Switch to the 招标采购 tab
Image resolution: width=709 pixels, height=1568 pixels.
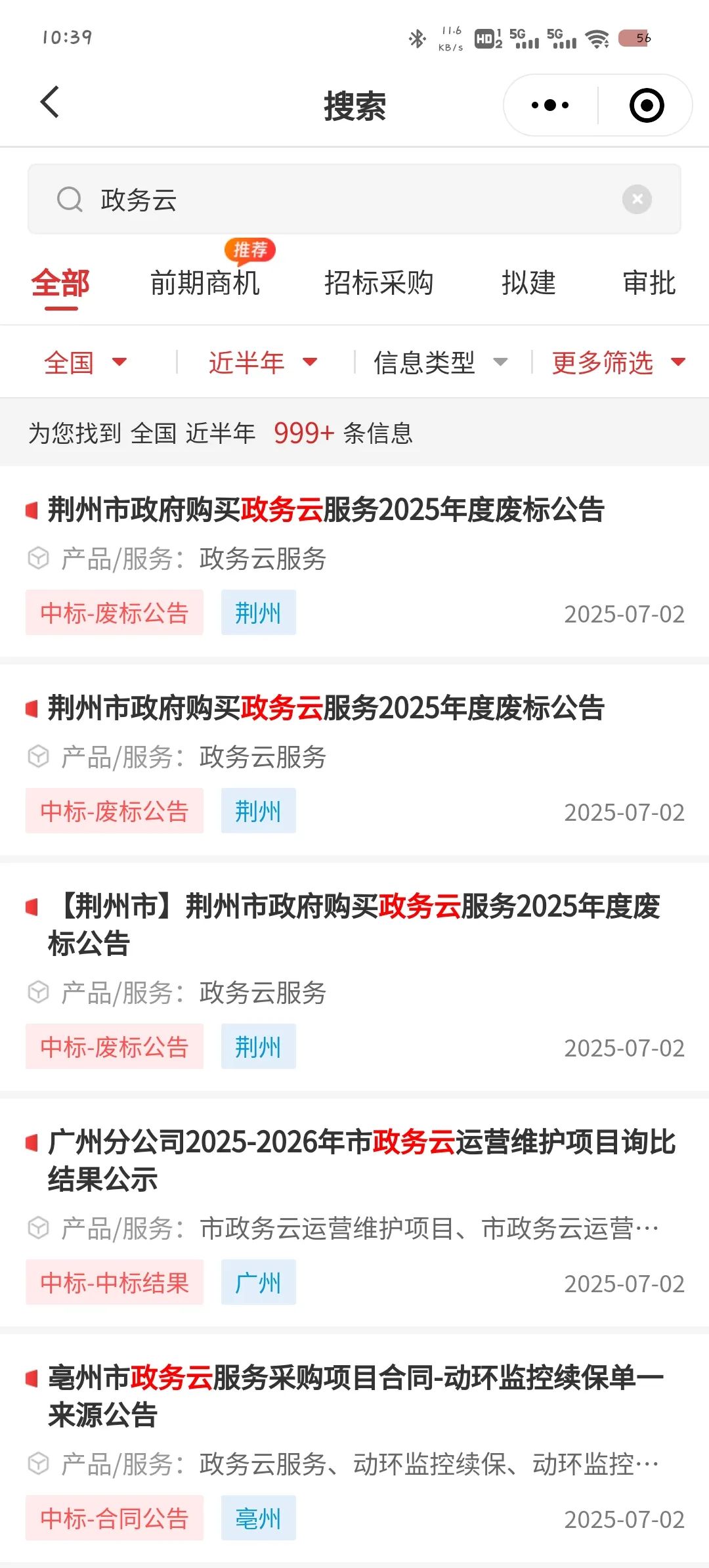[379, 284]
